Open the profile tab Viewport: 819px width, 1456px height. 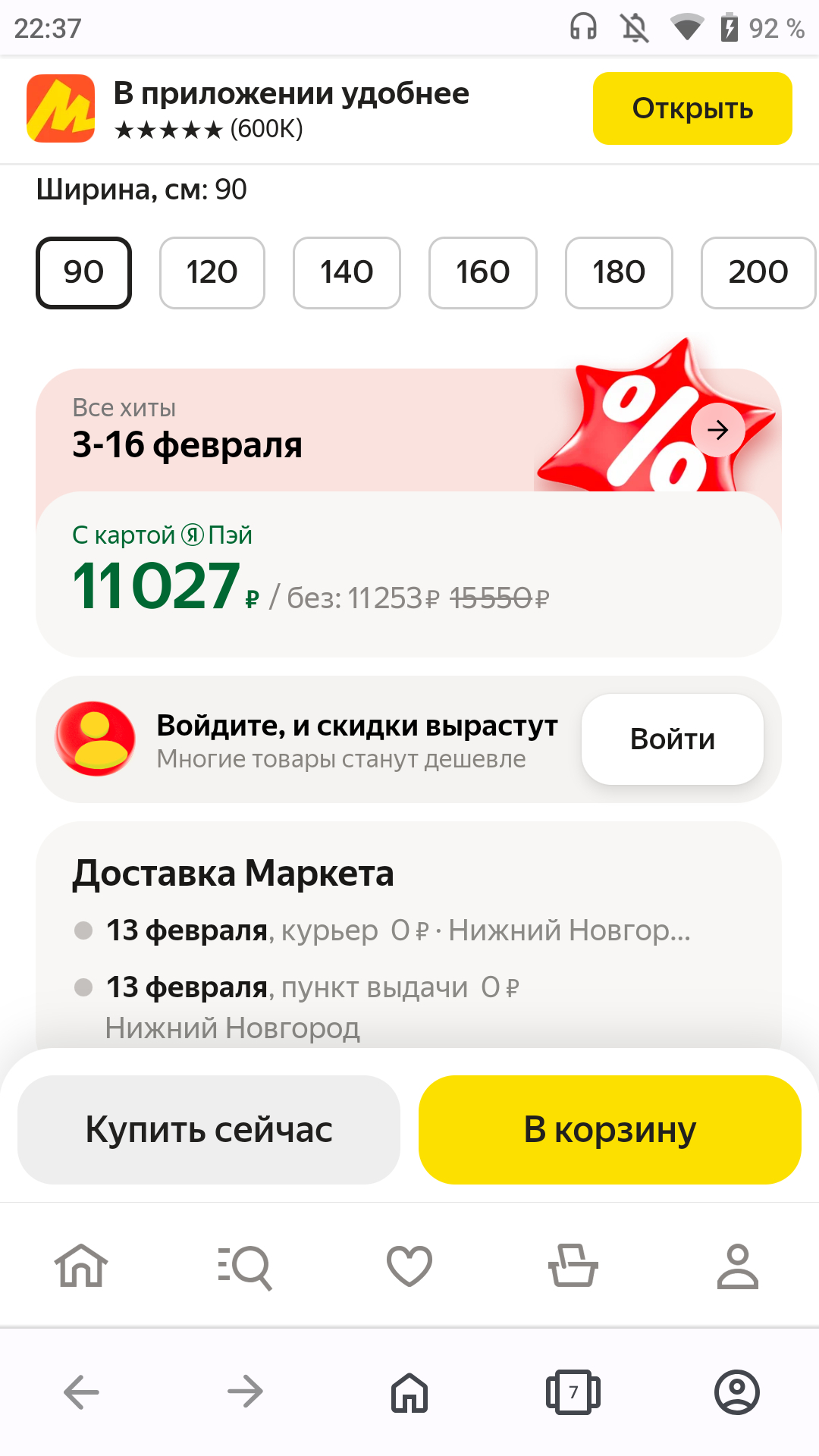(737, 1266)
